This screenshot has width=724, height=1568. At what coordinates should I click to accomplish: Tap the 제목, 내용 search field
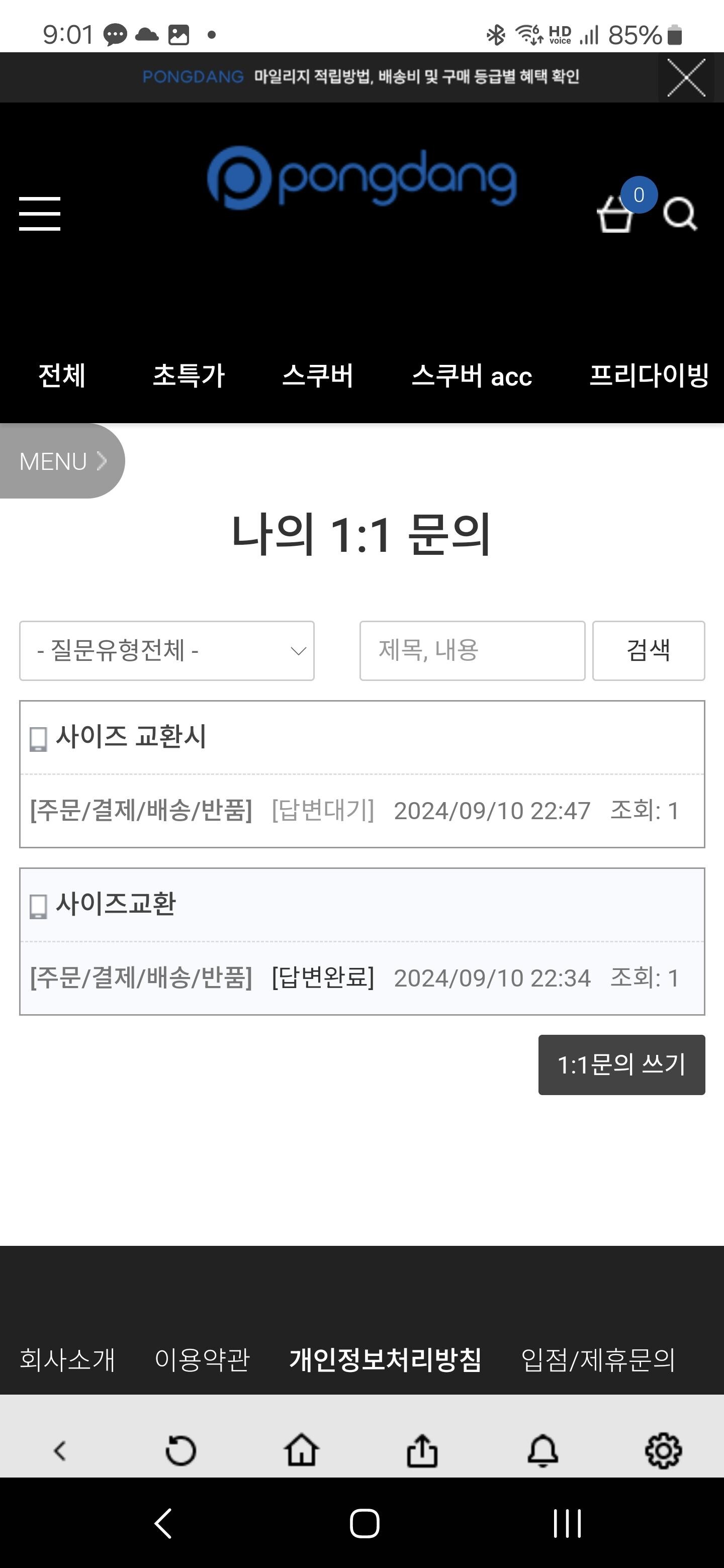(x=472, y=651)
